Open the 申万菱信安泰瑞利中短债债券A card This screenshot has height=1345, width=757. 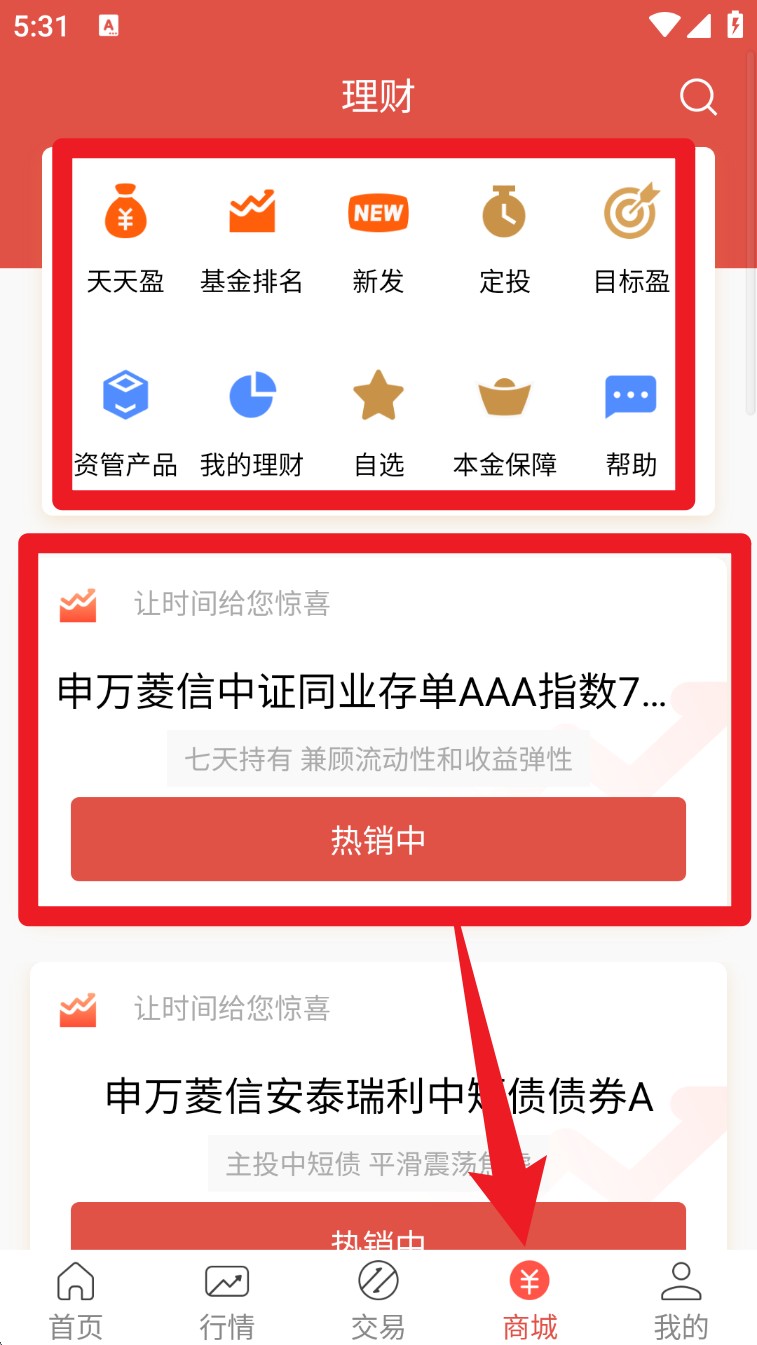(x=378, y=1097)
